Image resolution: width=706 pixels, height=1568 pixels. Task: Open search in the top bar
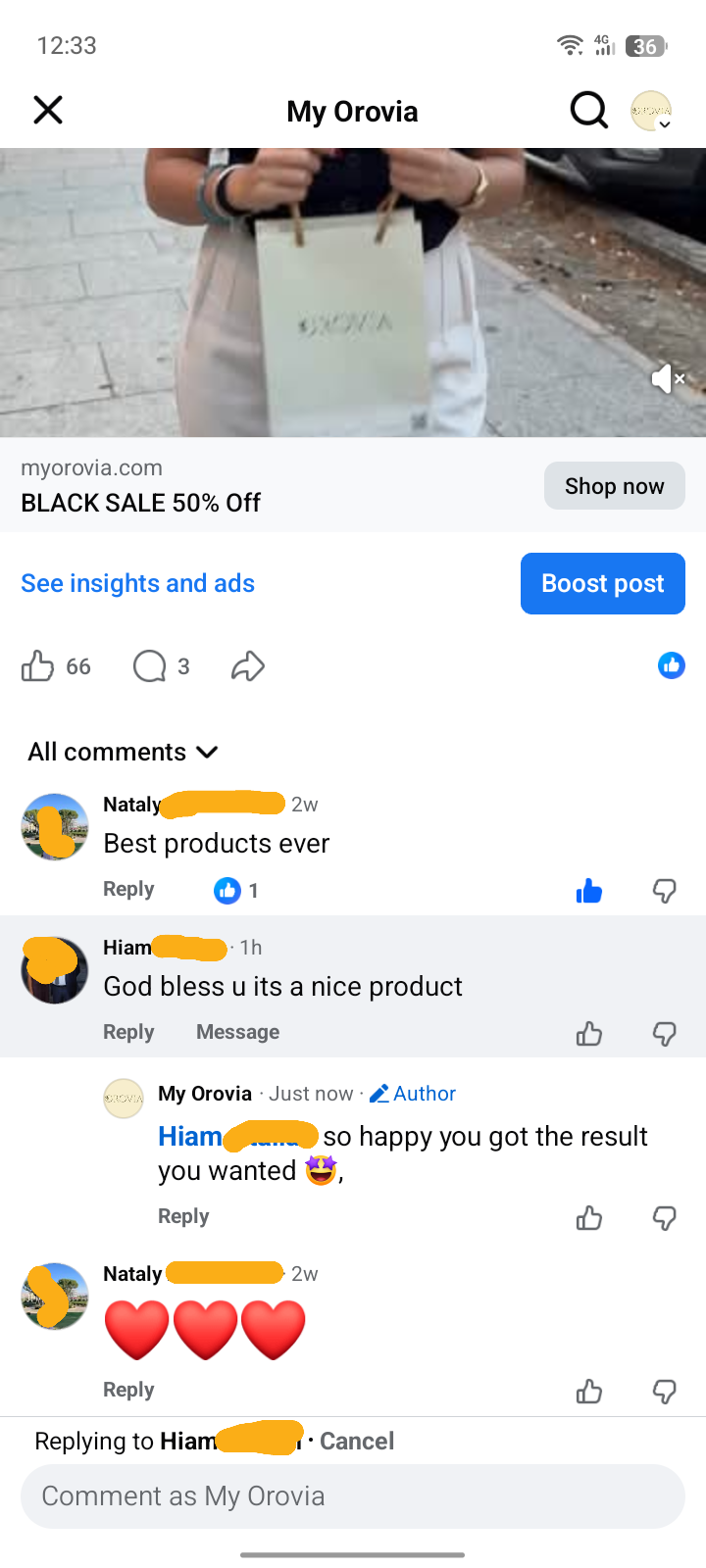click(x=588, y=110)
